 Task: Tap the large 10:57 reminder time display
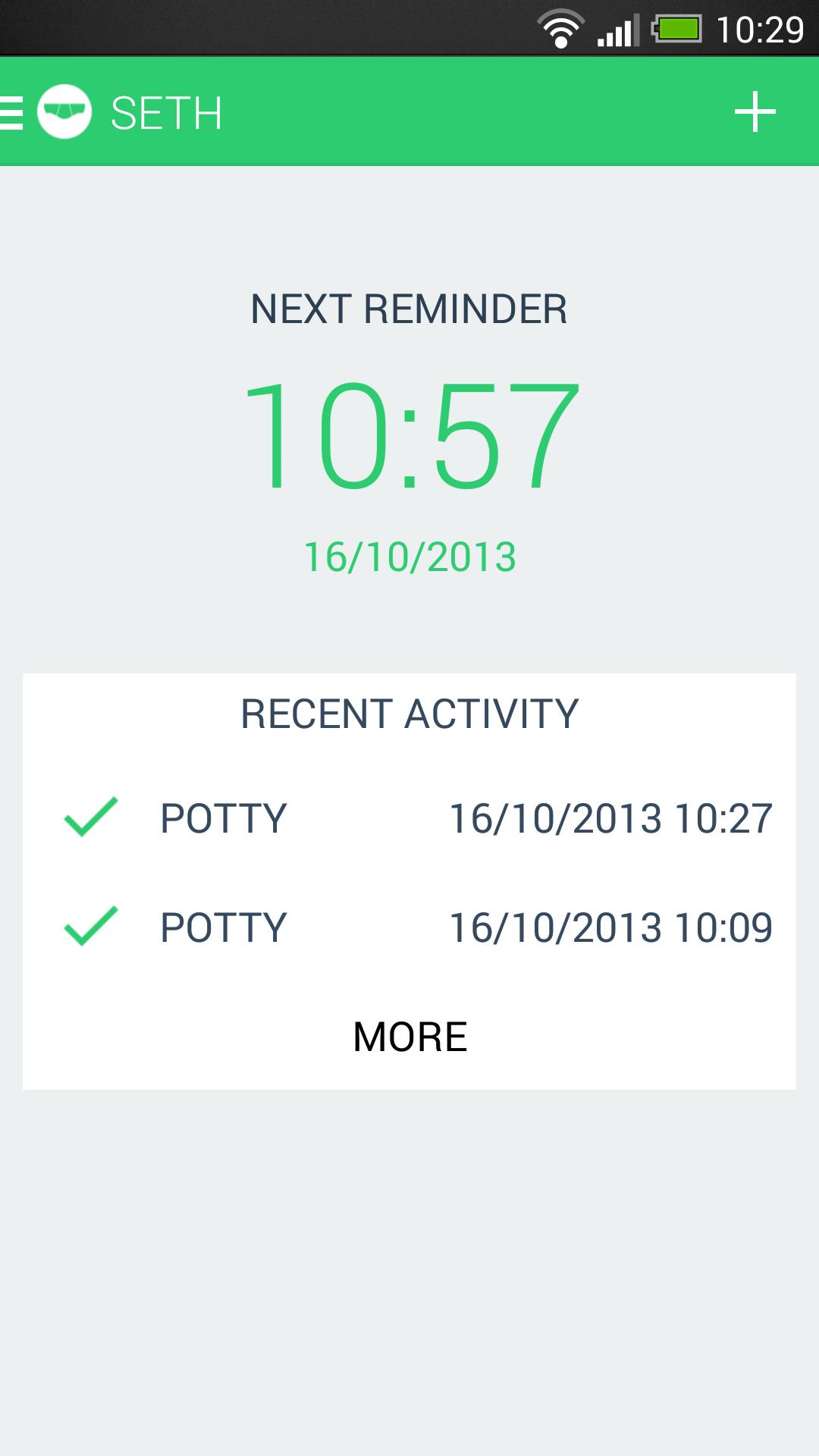click(x=409, y=436)
